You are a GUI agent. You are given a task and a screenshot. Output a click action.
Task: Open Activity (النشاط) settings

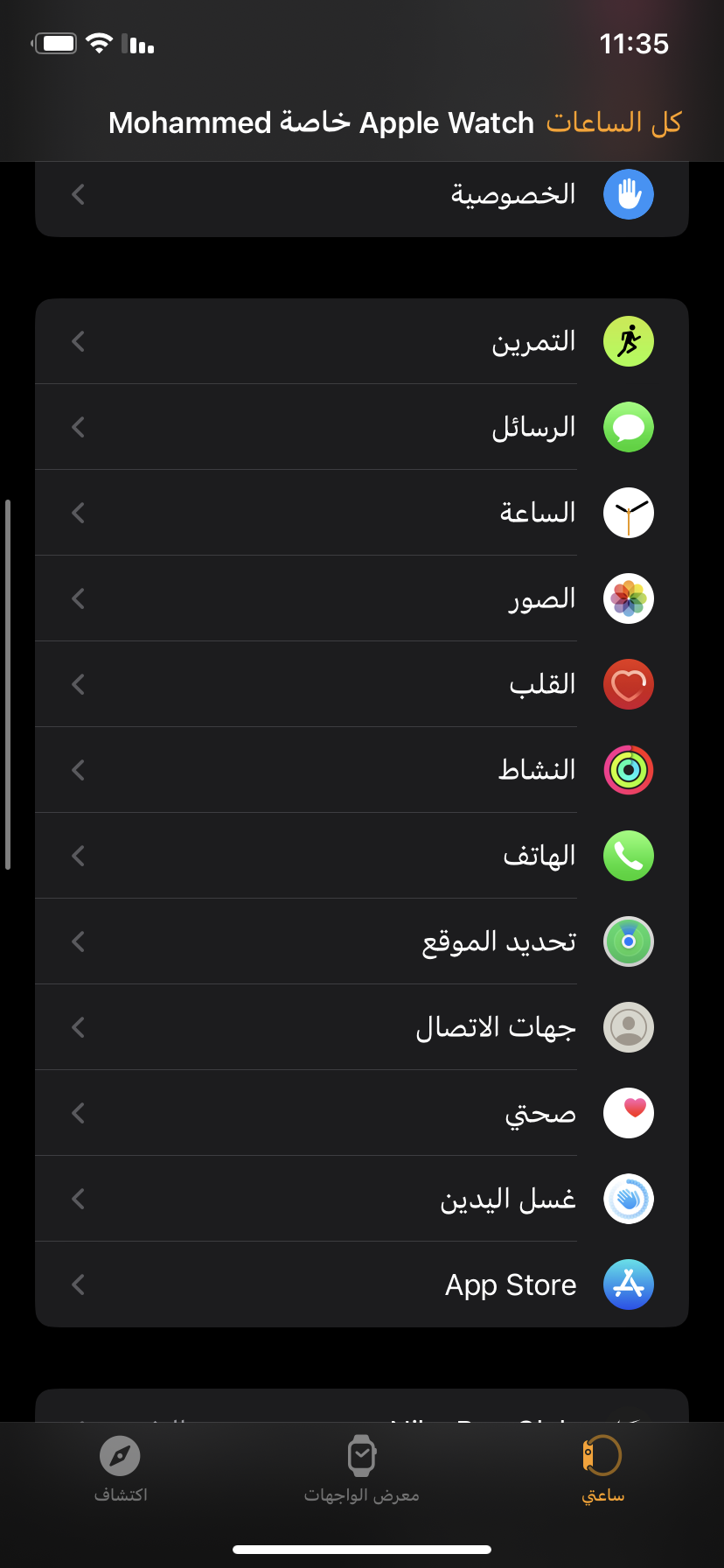pos(362,770)
